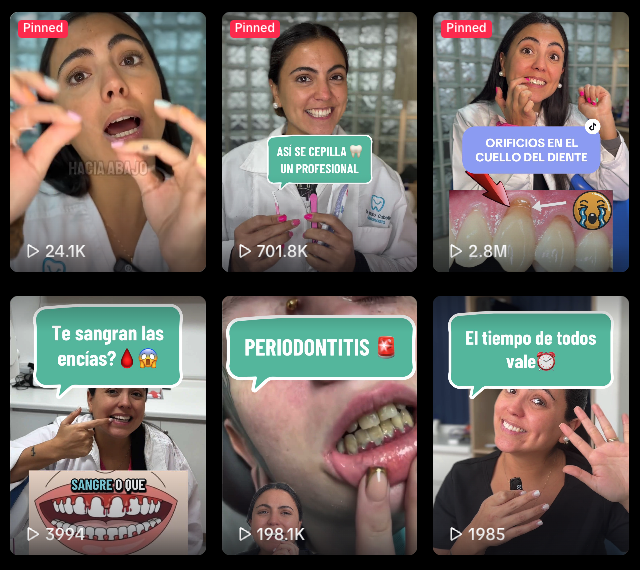Play 'Así se cepilla un profesional' video
The width and height of the screenshot is (640, 570).
click(x=319, y=142)
